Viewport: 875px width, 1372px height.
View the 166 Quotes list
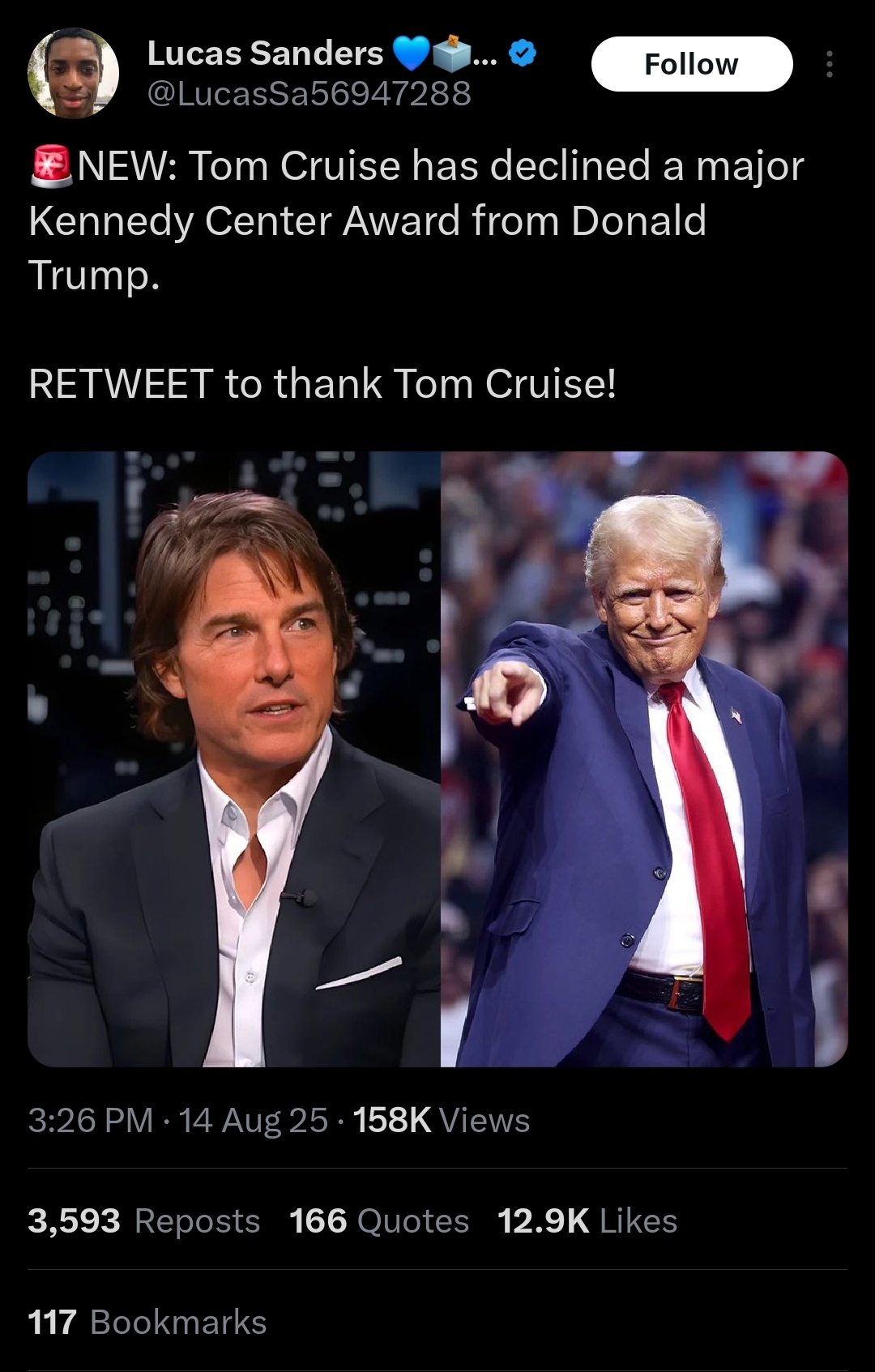click(x=379, y=1220)
